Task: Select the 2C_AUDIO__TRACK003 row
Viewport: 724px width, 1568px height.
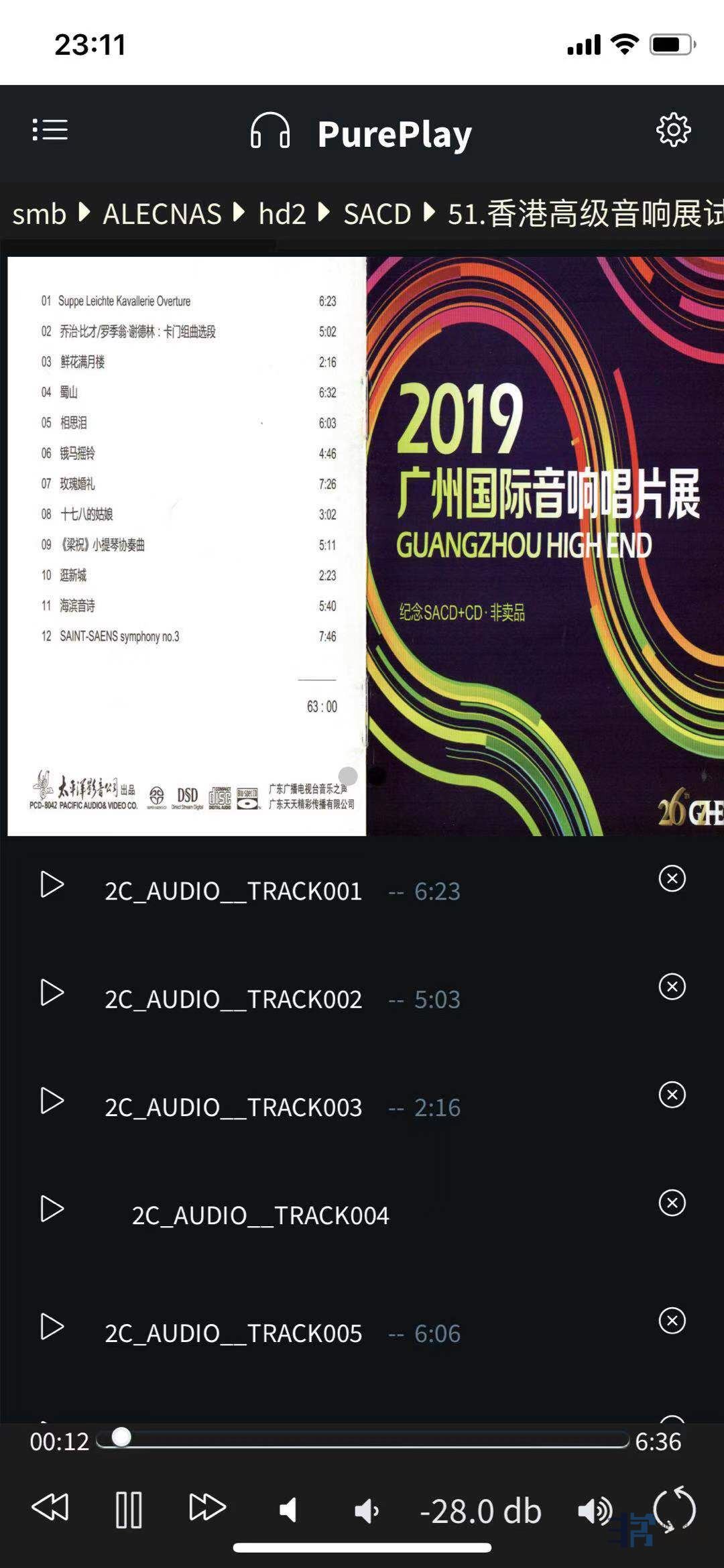Action: [x=233, y=1107]
